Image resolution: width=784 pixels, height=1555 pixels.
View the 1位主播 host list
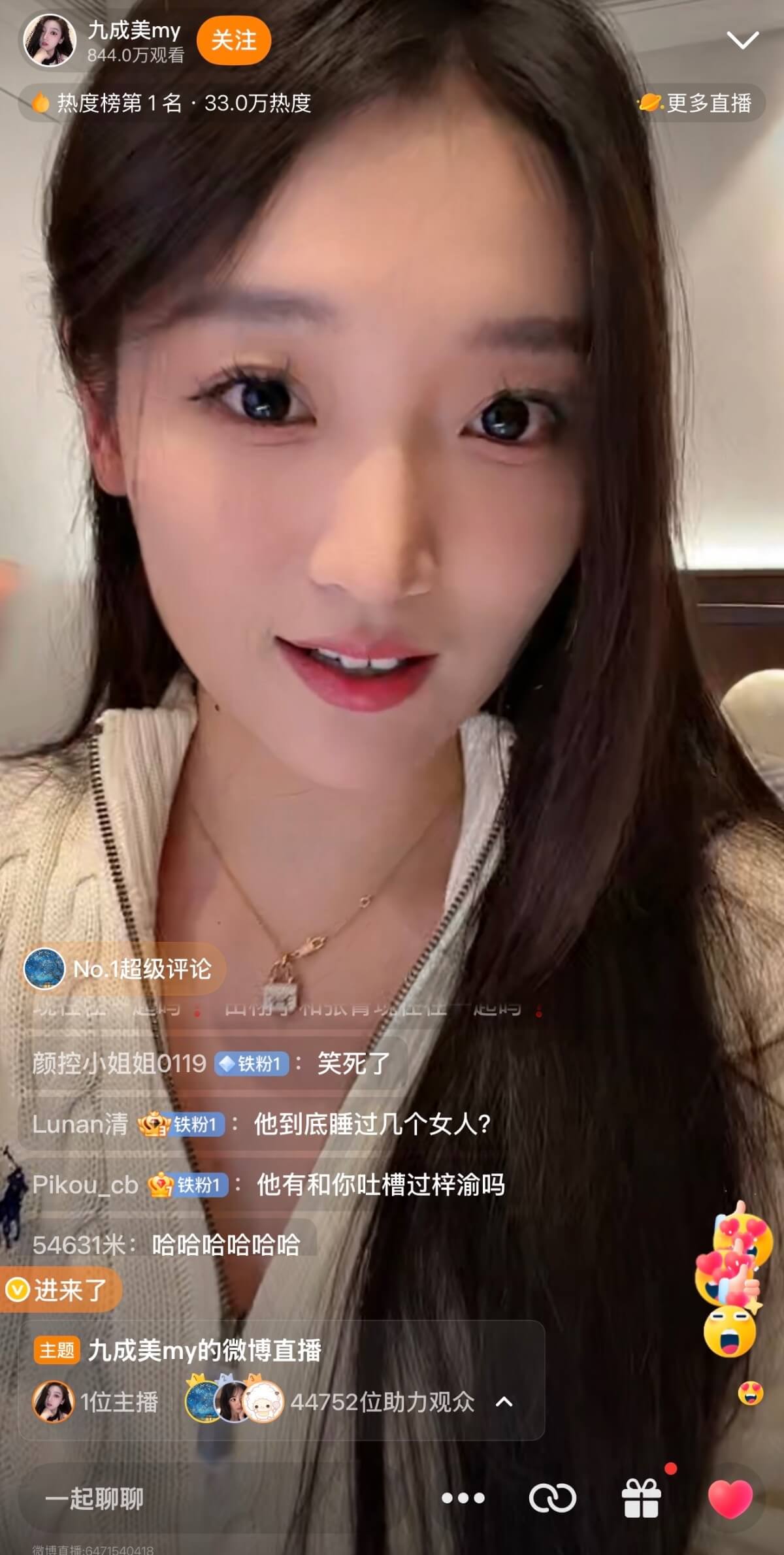click(97, 1401)
